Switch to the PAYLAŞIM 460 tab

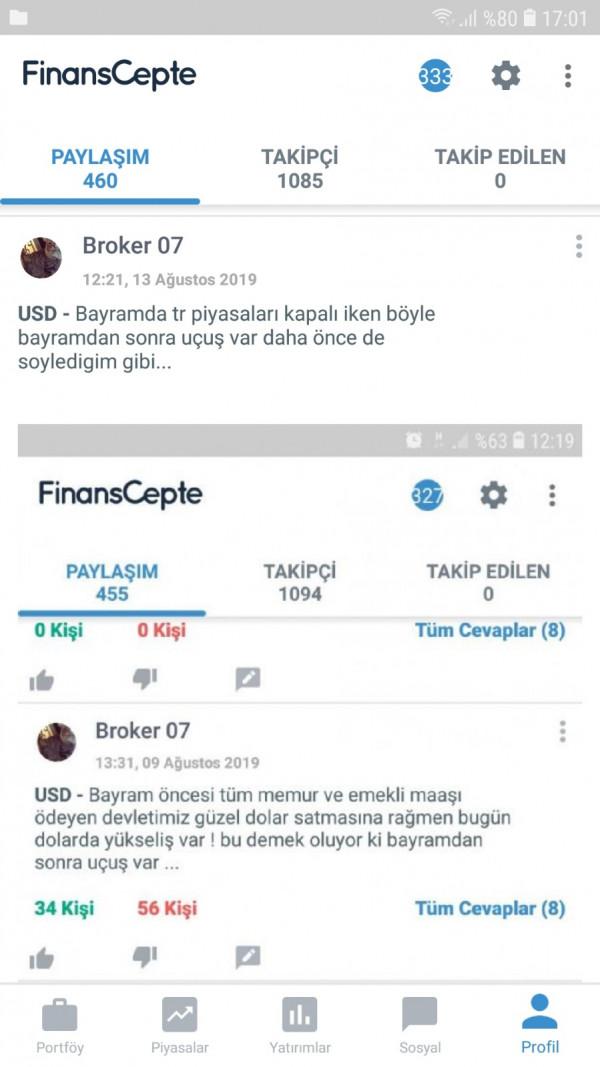coord(100,169)
